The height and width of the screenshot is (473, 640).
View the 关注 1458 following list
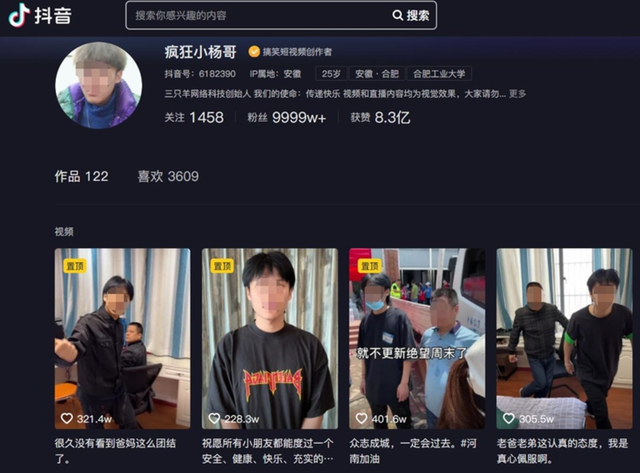click(193, 118)
